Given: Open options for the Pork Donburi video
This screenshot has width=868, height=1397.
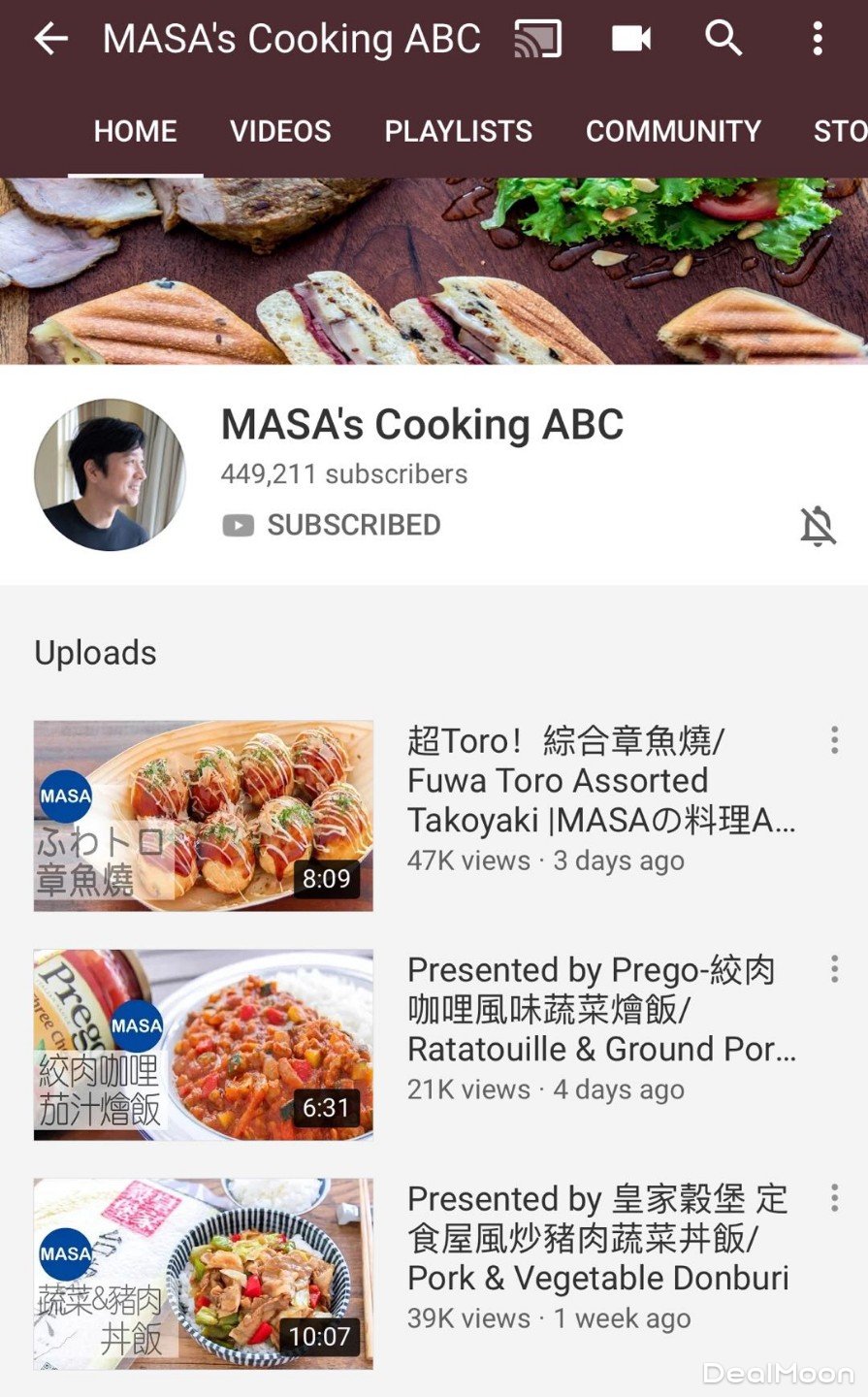Looking at the screenshot, I should (834, 1198).
